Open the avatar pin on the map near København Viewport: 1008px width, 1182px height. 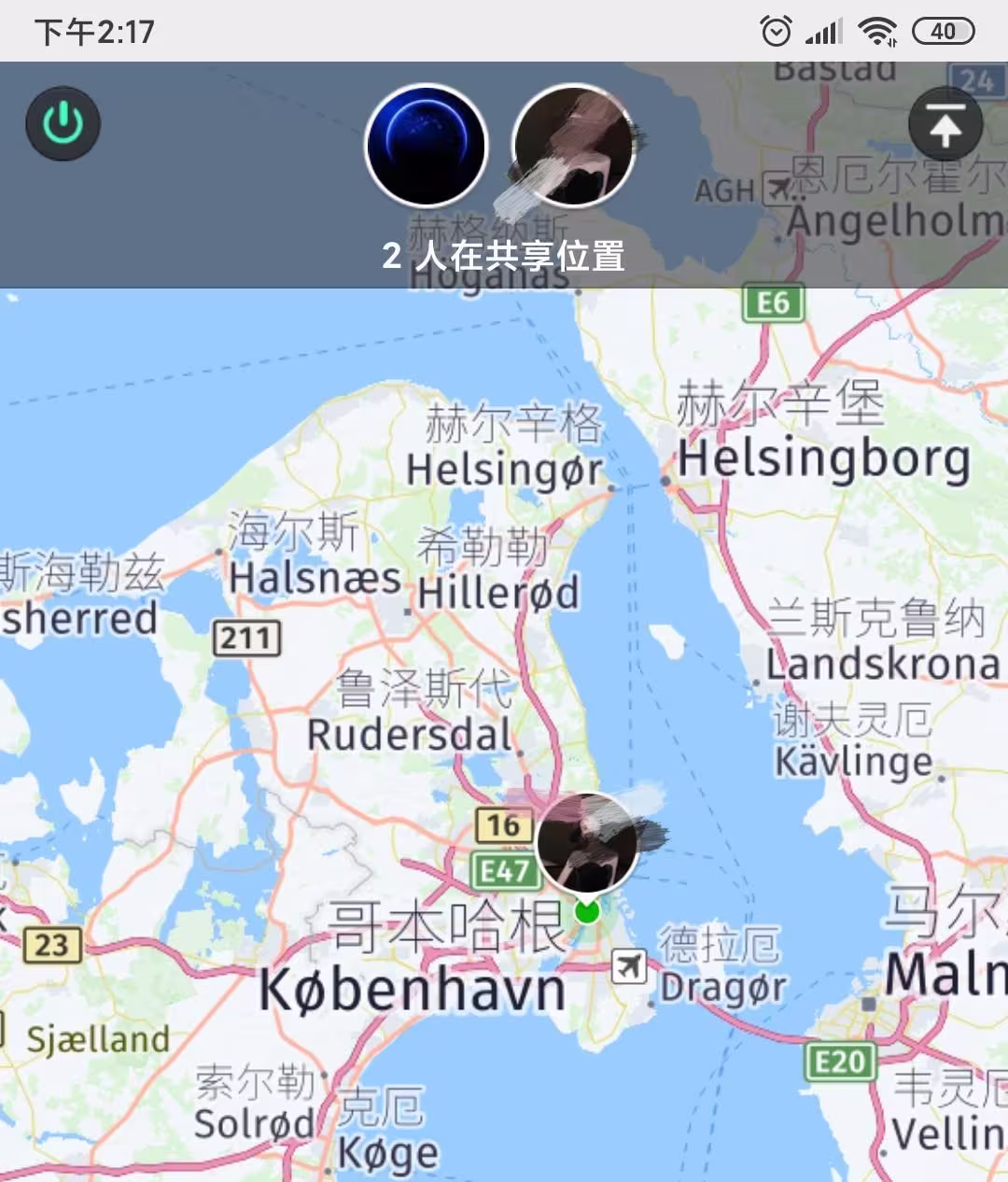click(587, 843)
